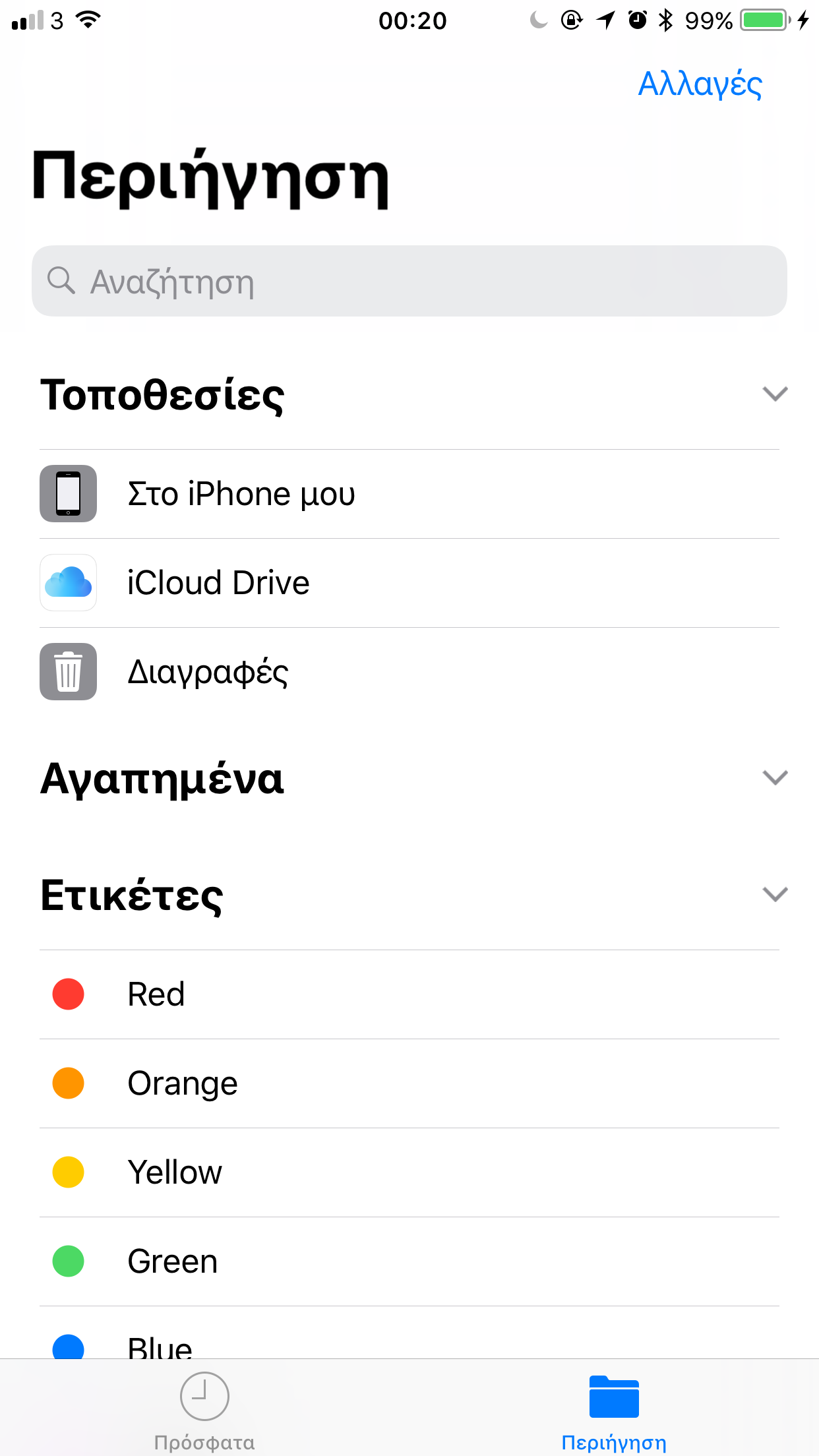Open iCloud Drive location
The image size is (819, 1456).
tap(409, 583)
